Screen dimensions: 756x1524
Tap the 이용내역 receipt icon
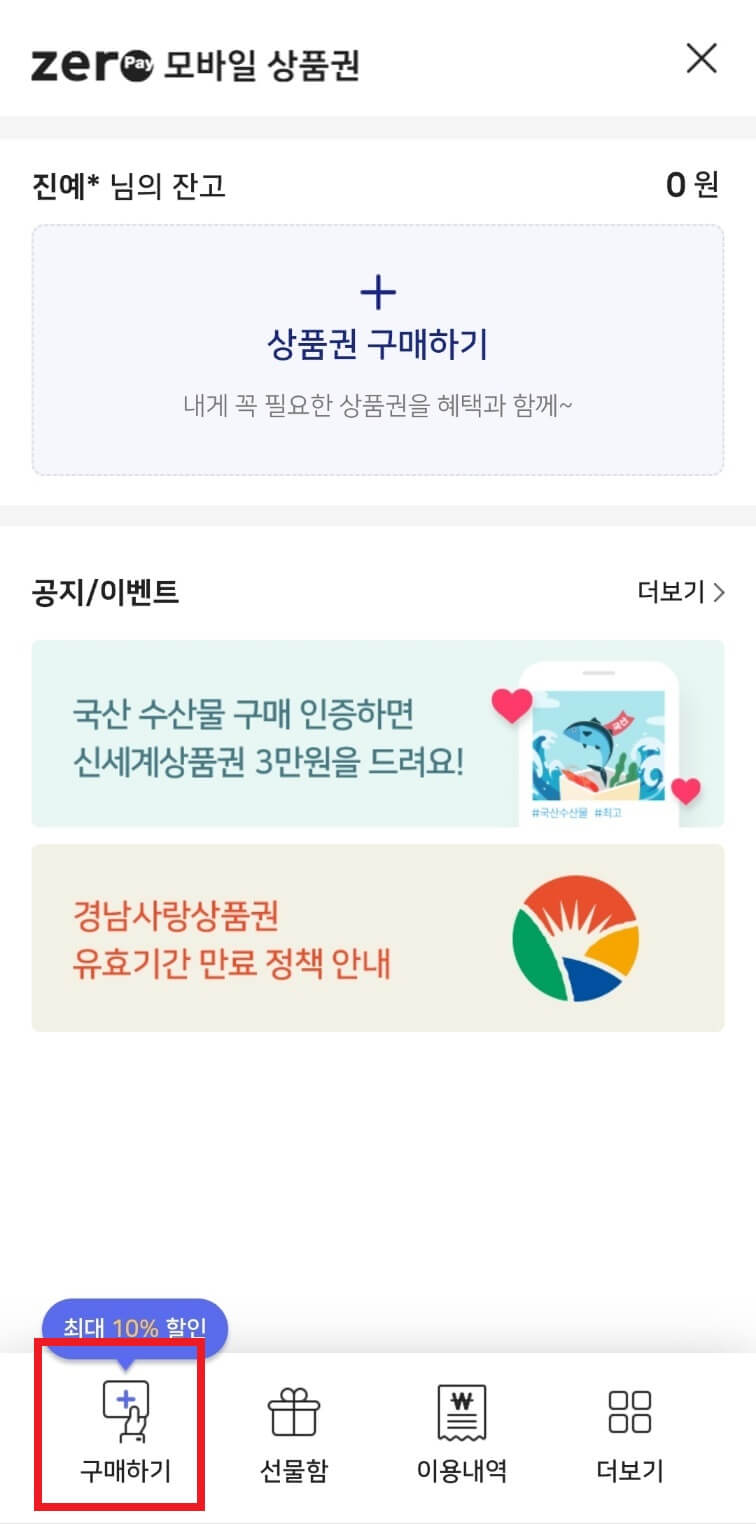click(460, 1410)
